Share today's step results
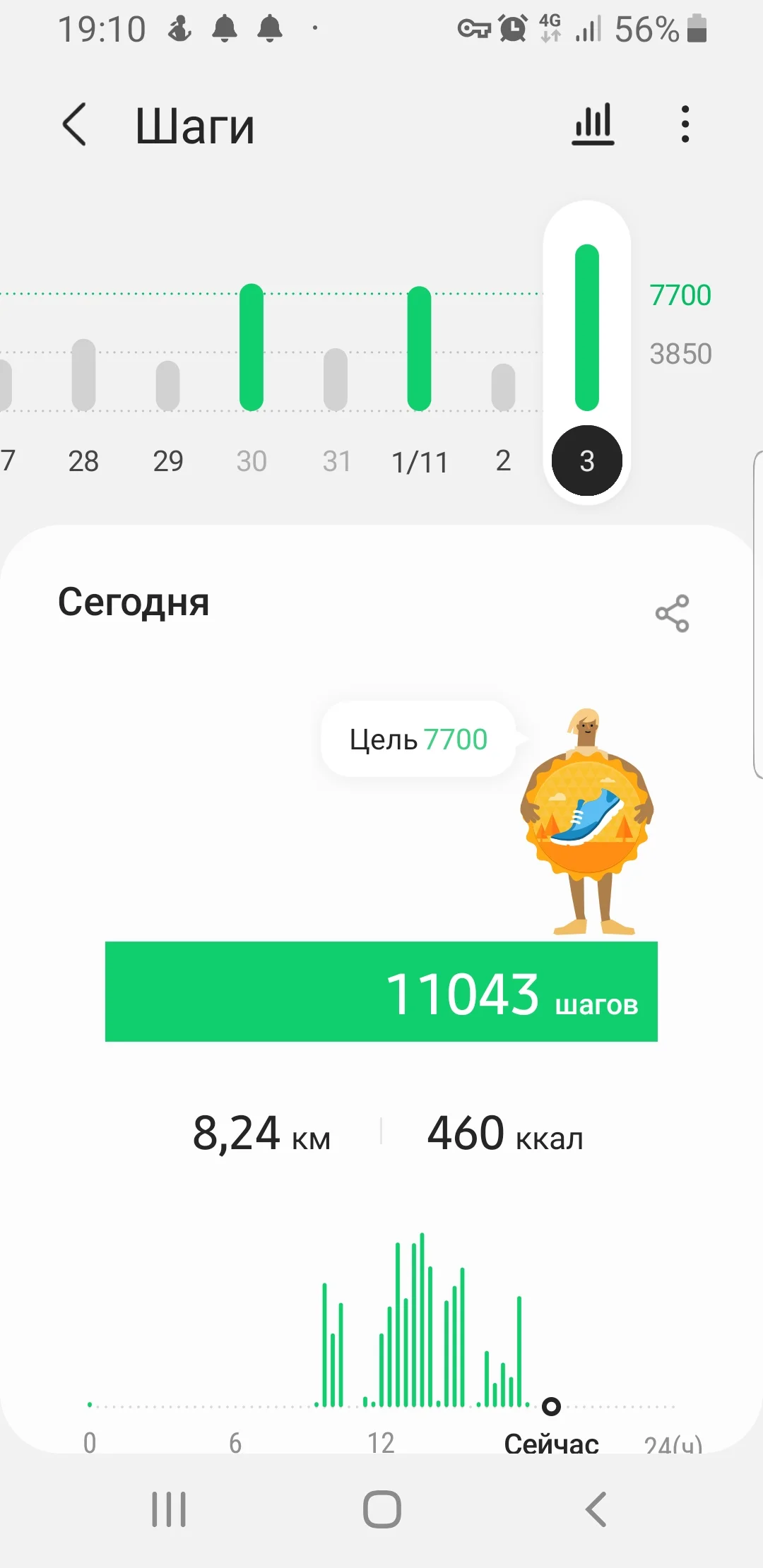 tap(672, 613)
